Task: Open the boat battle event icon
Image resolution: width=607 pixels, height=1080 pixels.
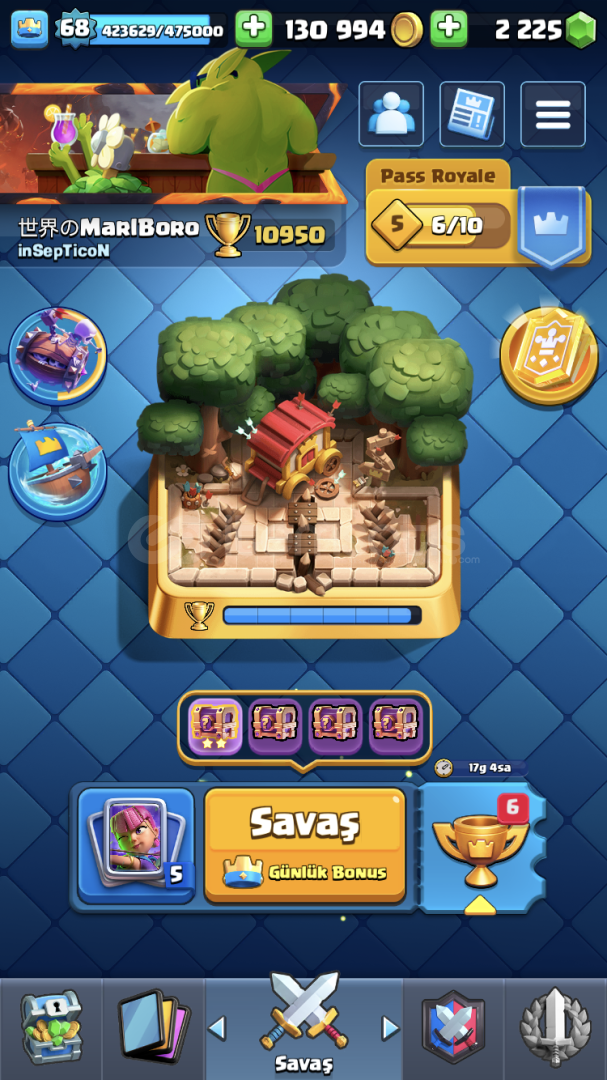Action: (x=57, y=470)
